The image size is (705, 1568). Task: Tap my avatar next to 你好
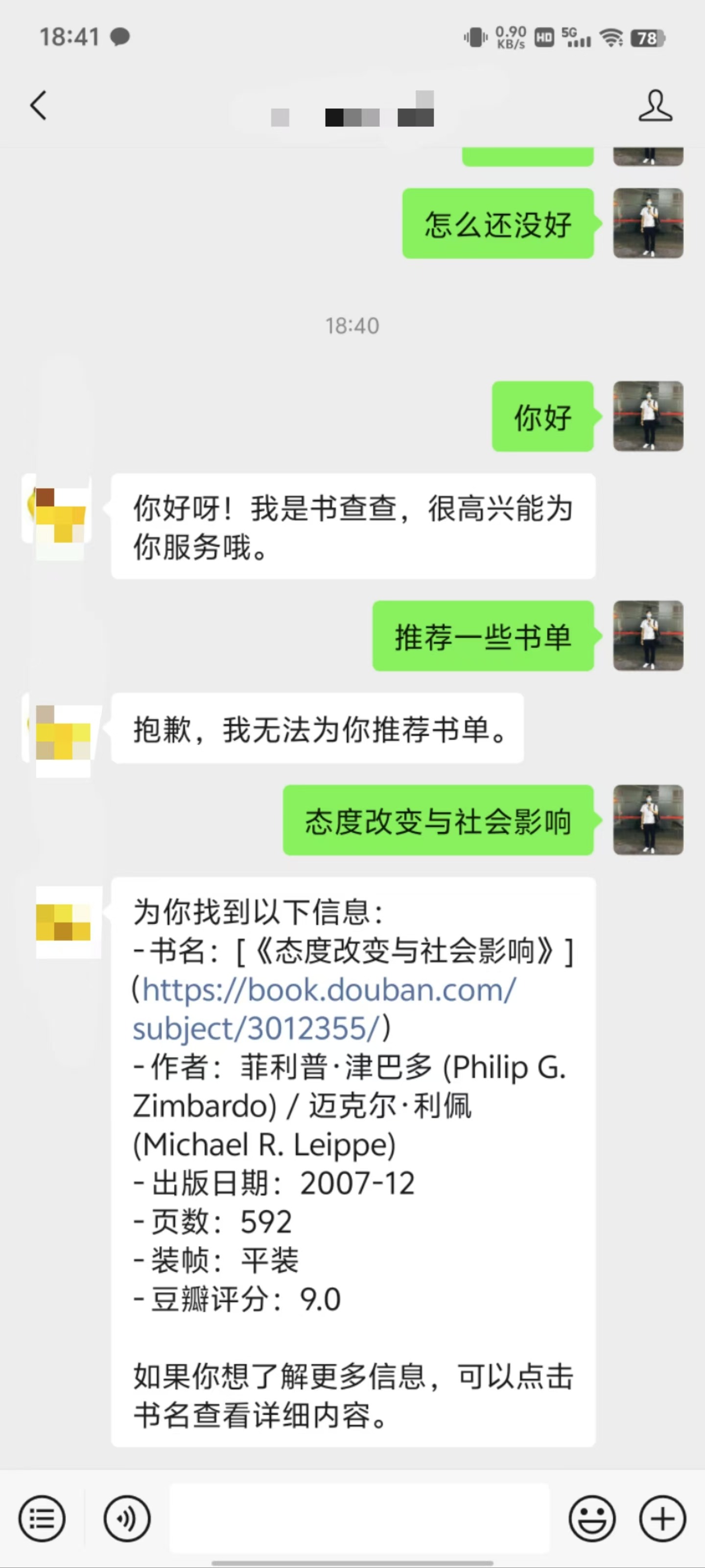point(648,416)
